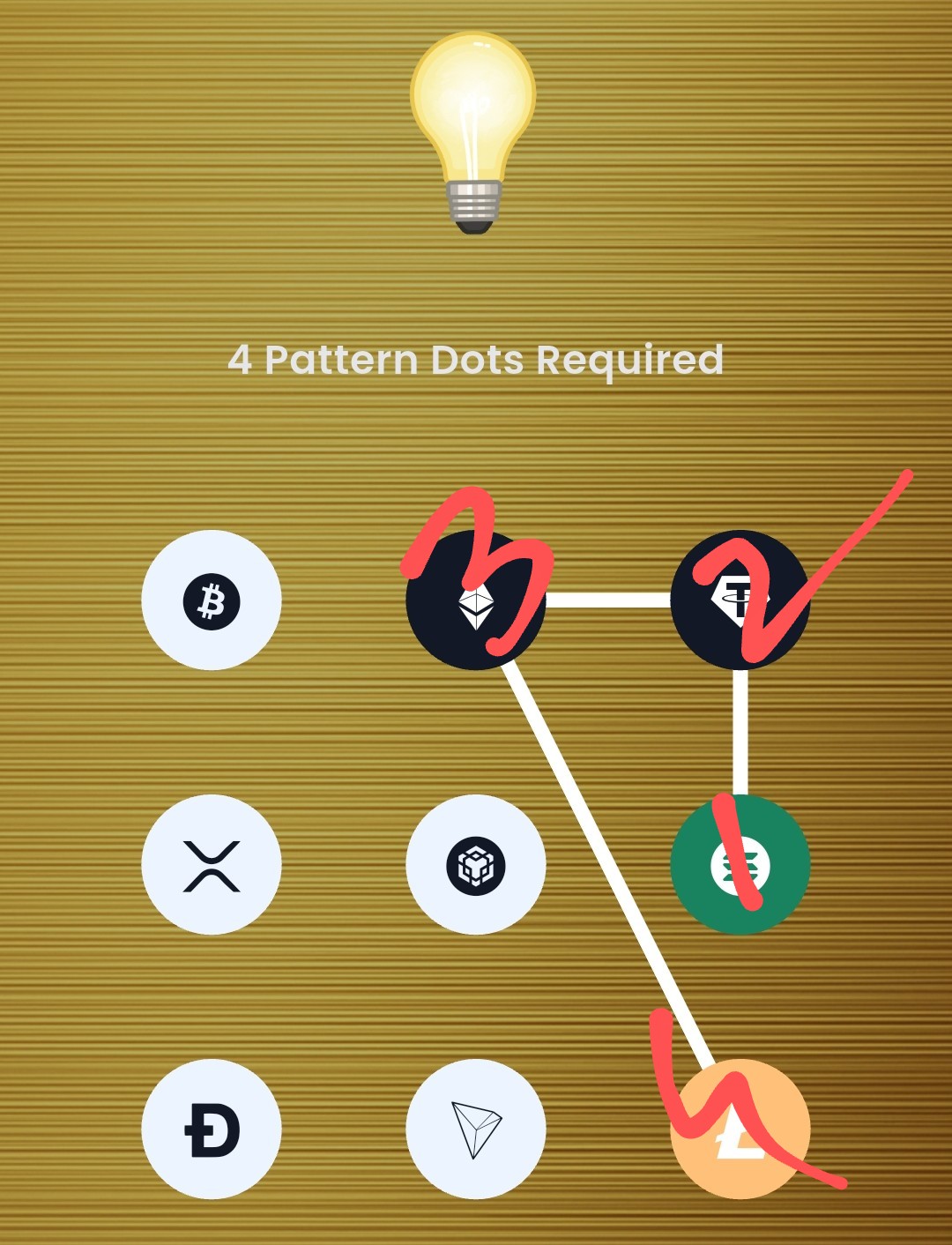Image resolution: width=952 pixels, height=1245 pixels.
Task: Tap the orange Litecoin pattern dot
Action: pyautogui.click(x=740, y=1129)
